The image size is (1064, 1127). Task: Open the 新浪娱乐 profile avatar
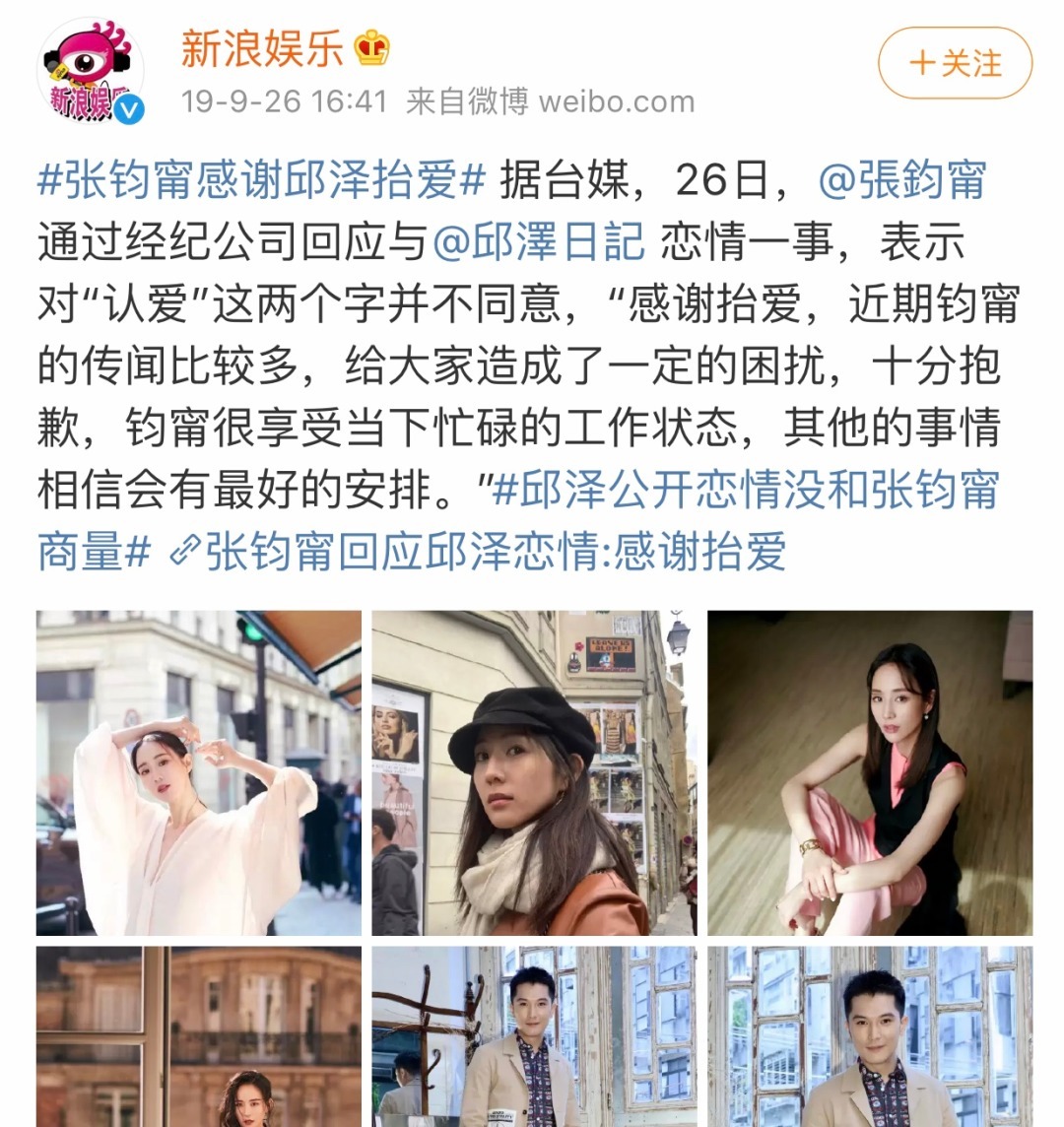click(x=91, y=71)
